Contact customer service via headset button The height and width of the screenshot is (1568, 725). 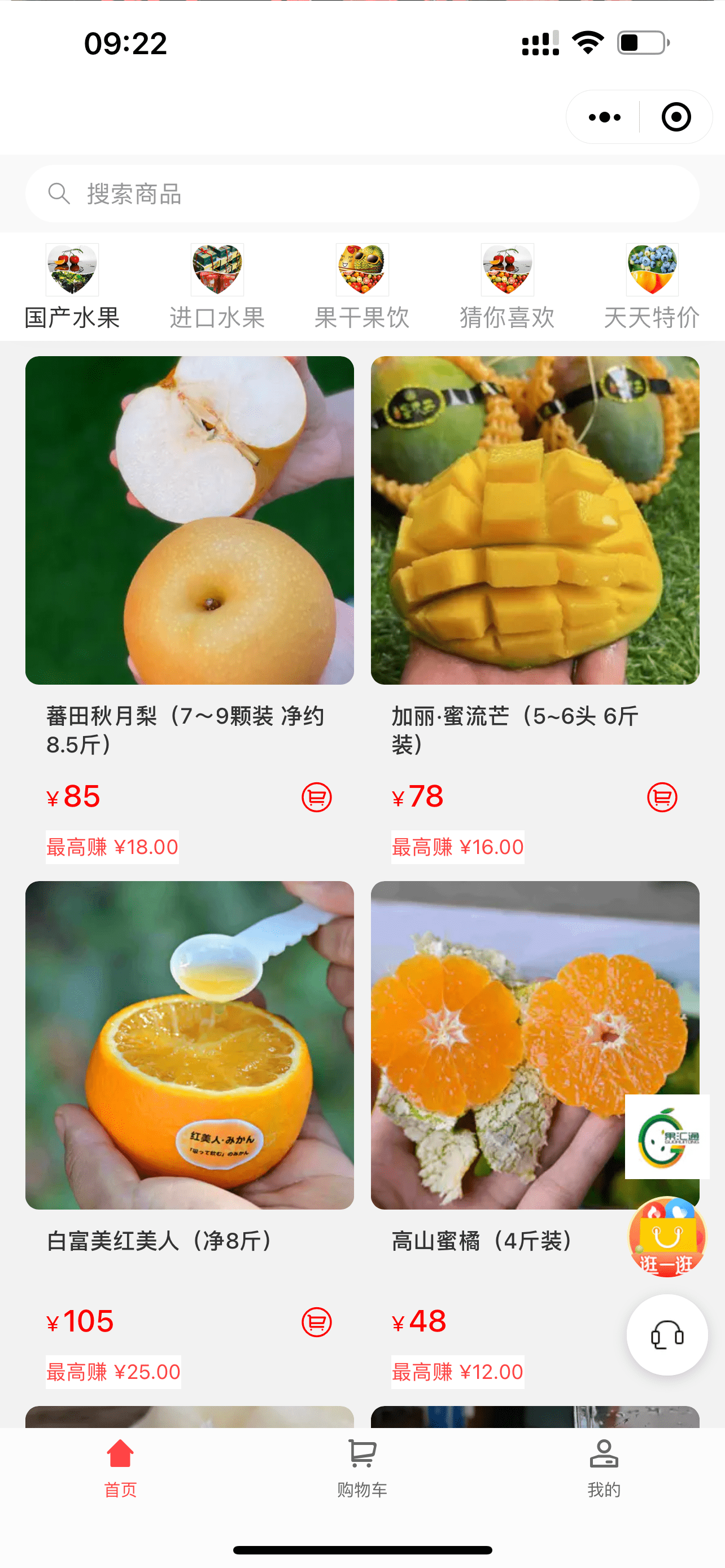click(667, 1335)
